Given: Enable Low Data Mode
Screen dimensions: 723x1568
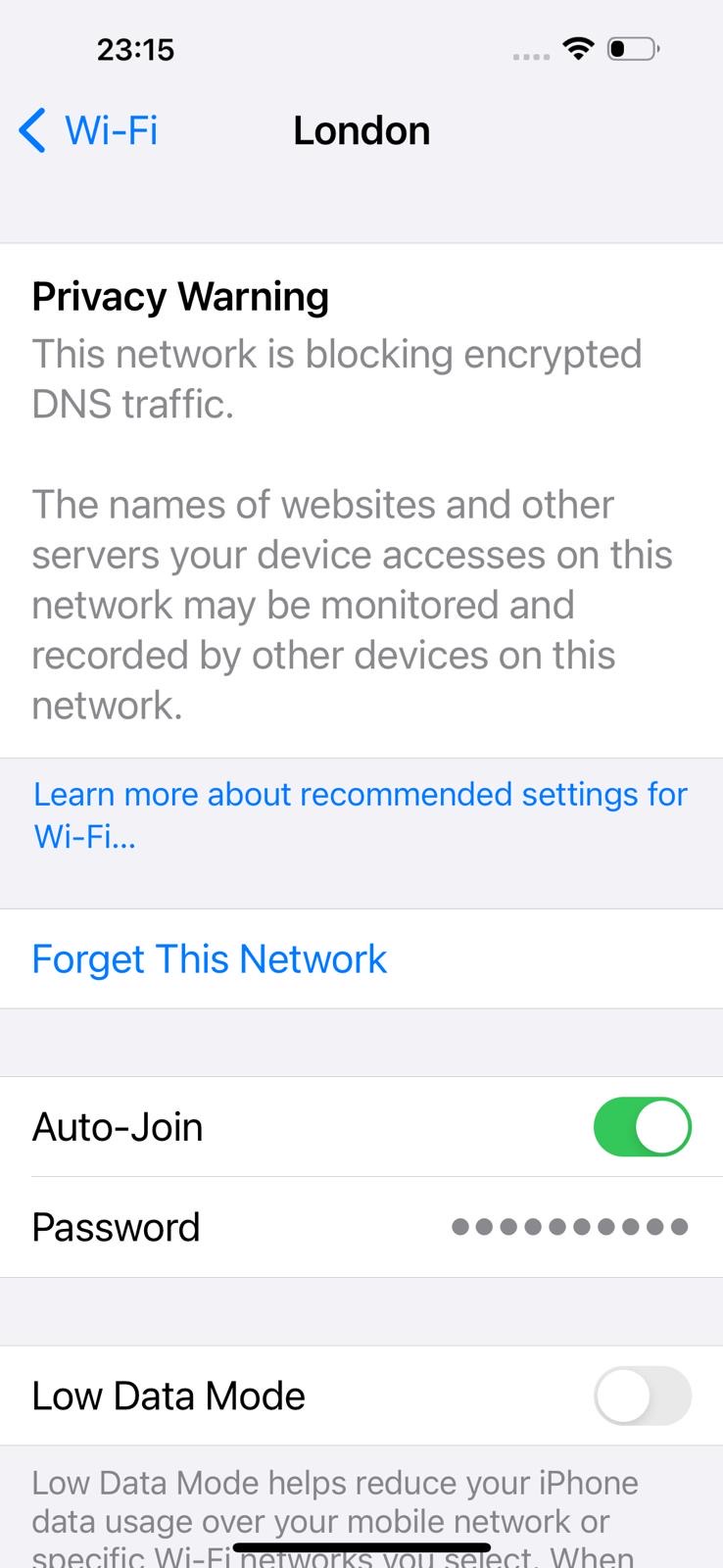Looking at the screenshot, I should [x=642, y=1396].
